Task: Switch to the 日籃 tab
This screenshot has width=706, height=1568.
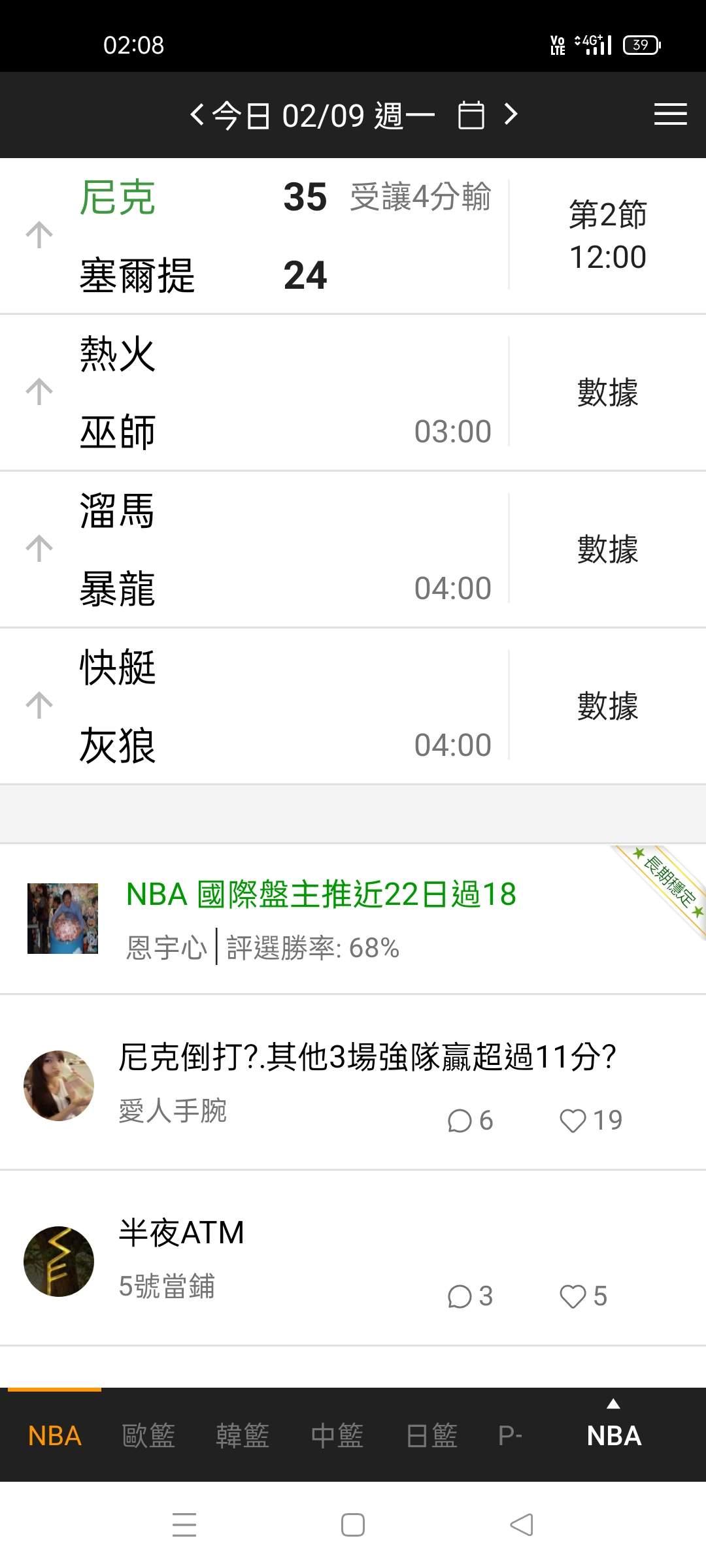Action: coord(431,1436)
